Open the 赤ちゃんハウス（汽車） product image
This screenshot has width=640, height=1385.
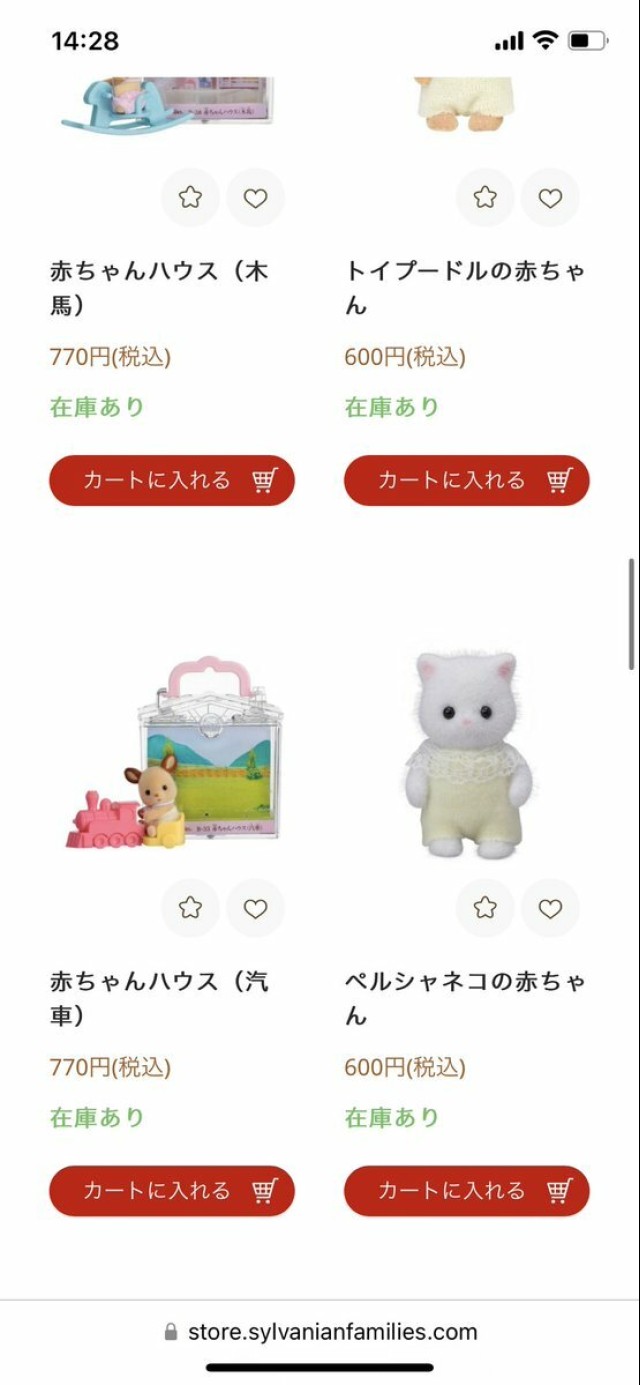(171, 755)
